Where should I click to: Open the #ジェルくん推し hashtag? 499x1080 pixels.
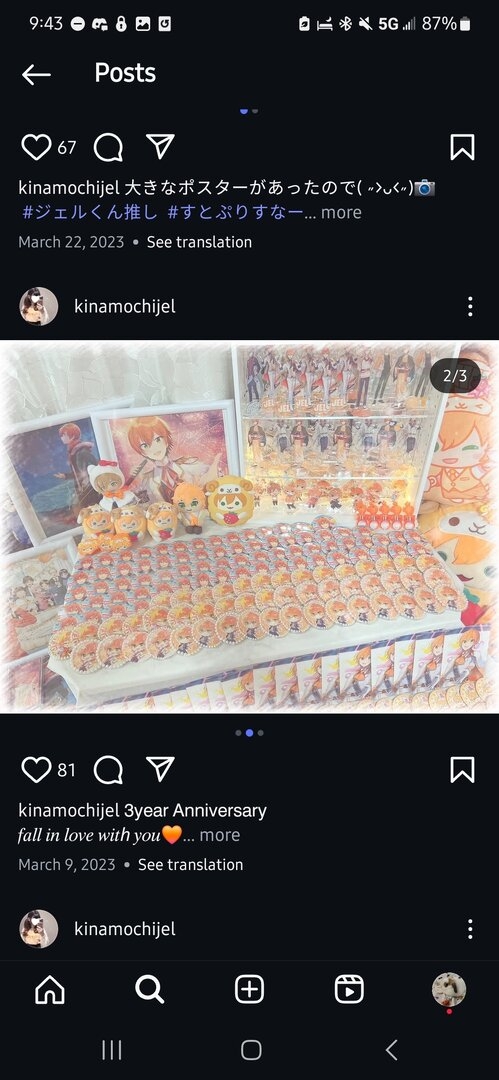pyautogui.click(x=90, y=212)
